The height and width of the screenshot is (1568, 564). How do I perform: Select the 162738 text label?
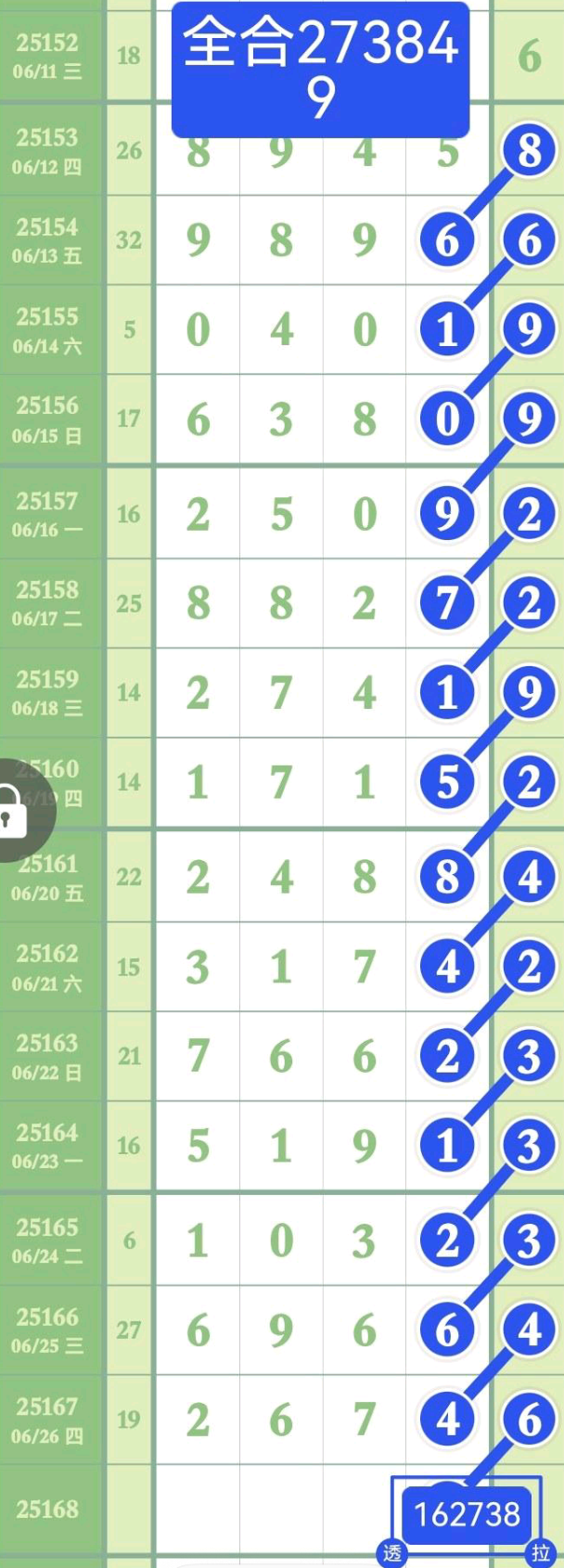(x=467, y=1515)
